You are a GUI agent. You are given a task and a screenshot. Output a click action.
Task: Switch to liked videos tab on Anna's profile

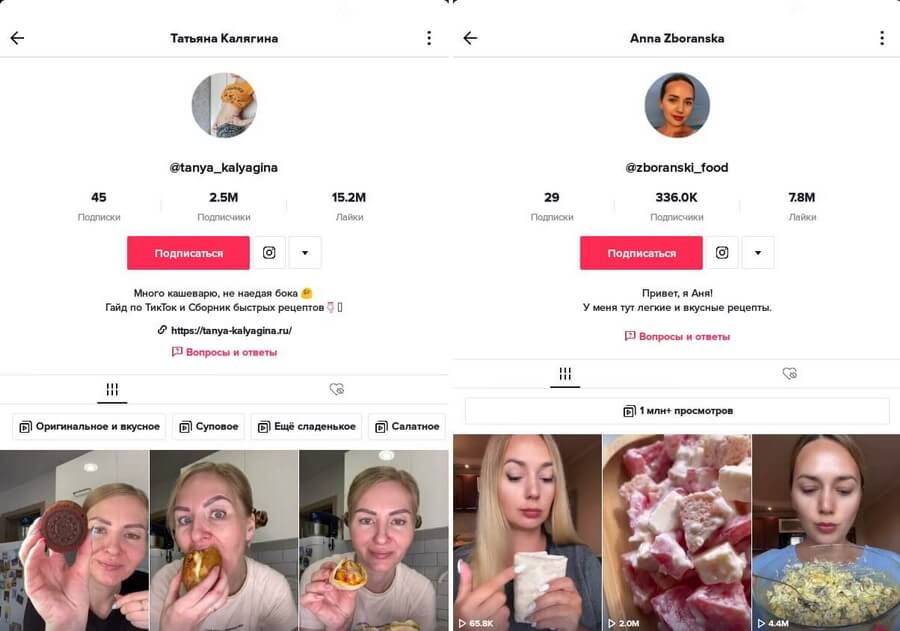point(789,373)
